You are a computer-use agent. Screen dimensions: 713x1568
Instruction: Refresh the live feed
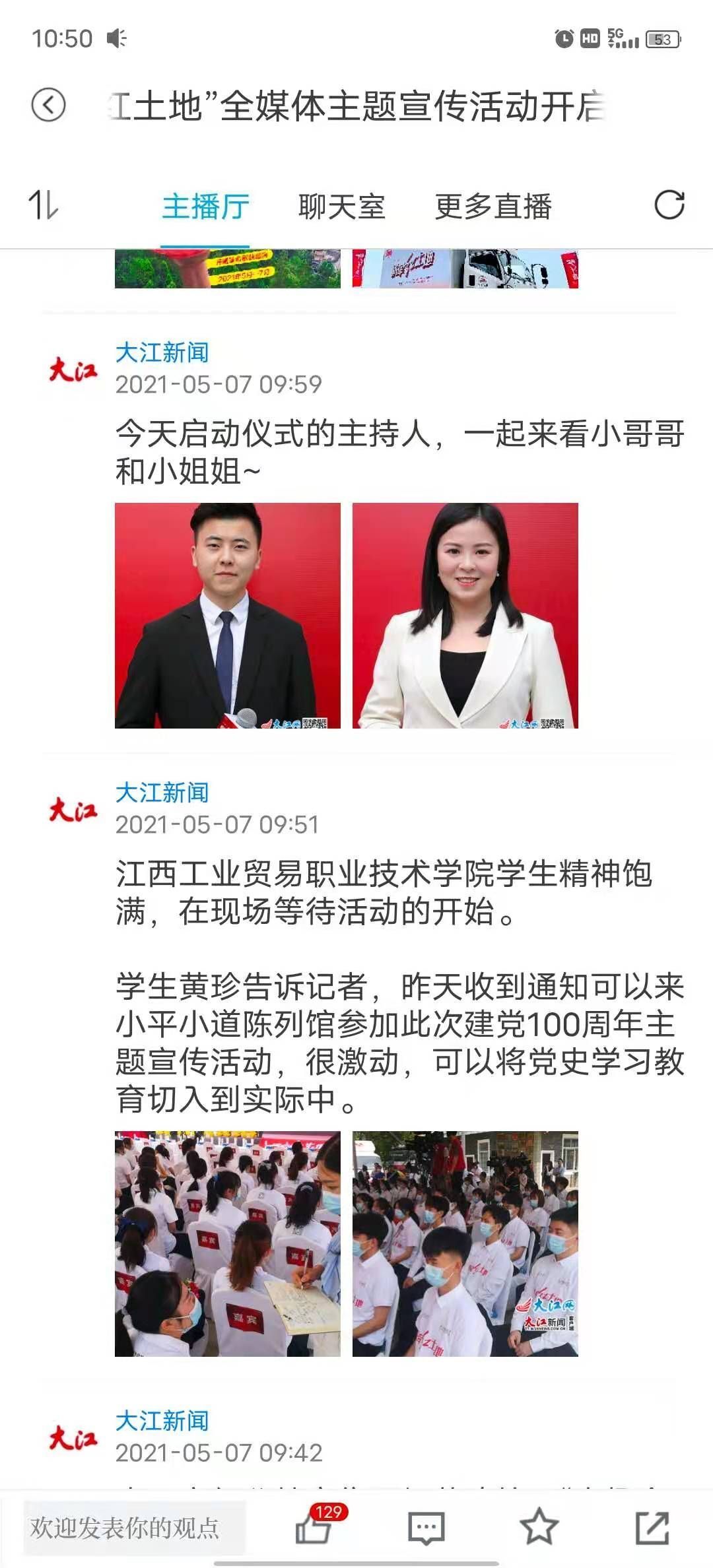click(669, 205)
